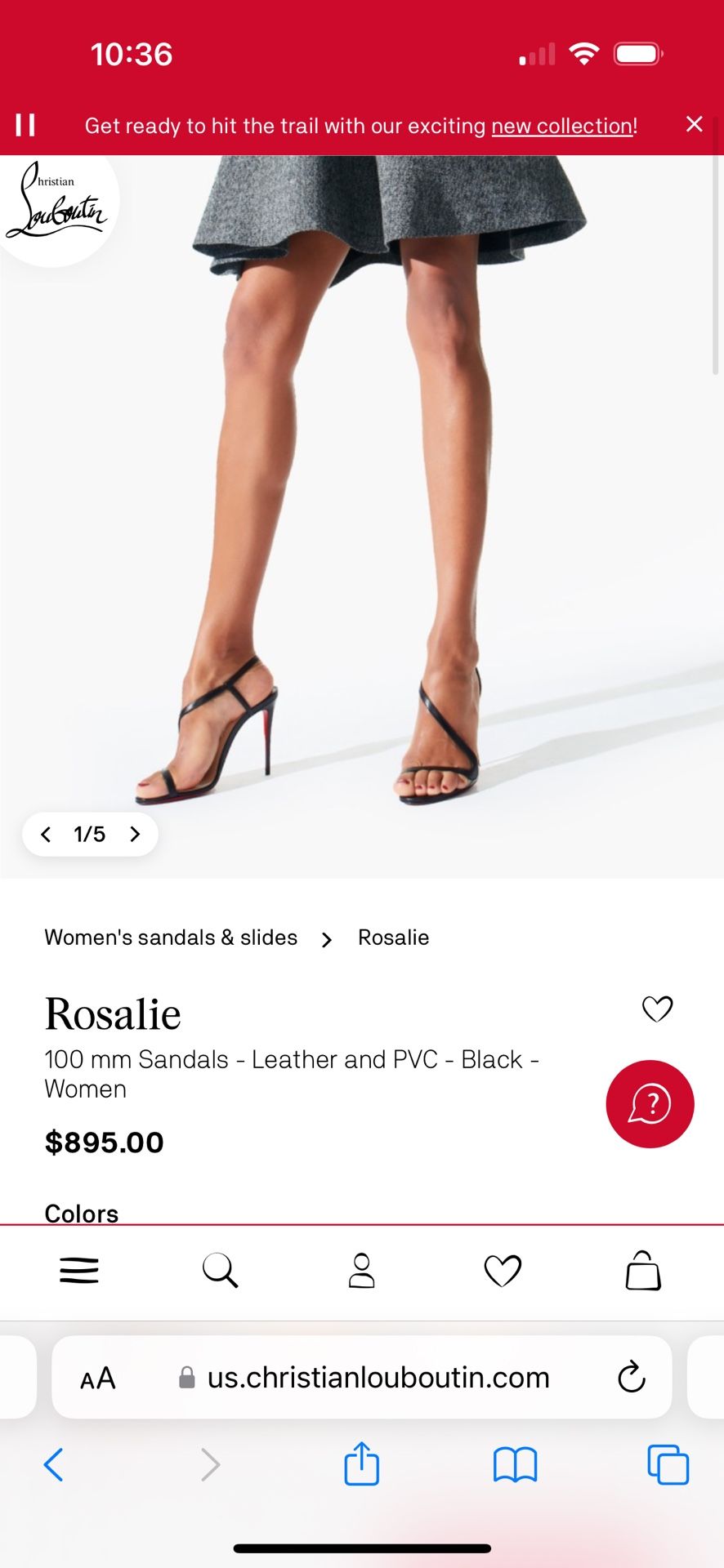Toggle the page text size with AA
This screenshot has height=1568, width=724.
[97, 1378]
